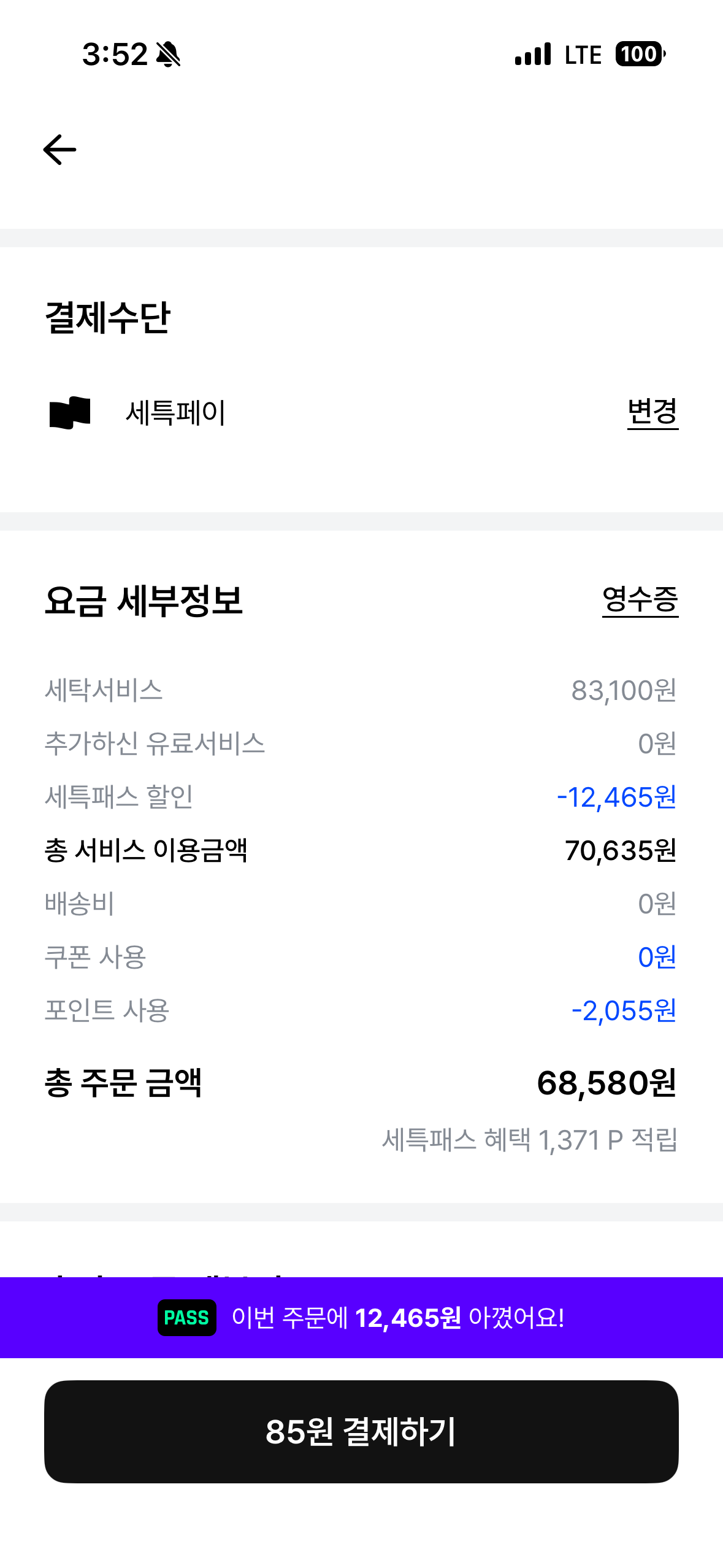Image resolution: width=723 pixels, height=1568 pixels.
Task: Open the 영수증 receipt link
Action: point(640,599)
